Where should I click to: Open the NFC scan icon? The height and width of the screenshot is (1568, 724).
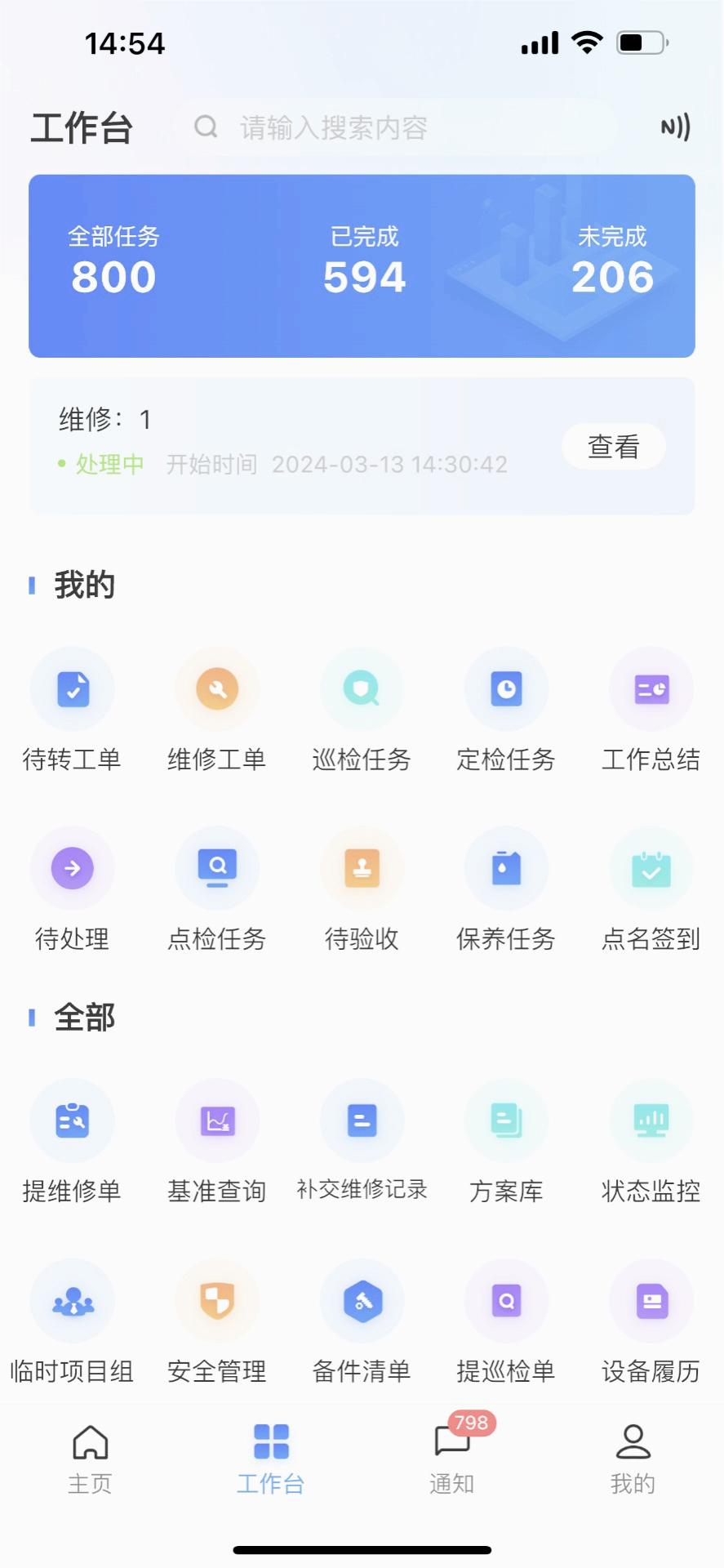[675, 127]
